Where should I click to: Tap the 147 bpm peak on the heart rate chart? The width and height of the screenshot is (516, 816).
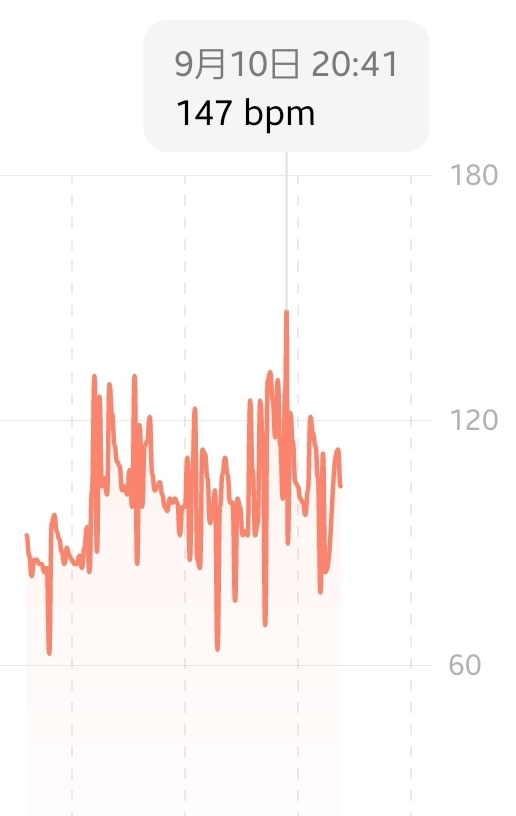[x=286, y=312]
